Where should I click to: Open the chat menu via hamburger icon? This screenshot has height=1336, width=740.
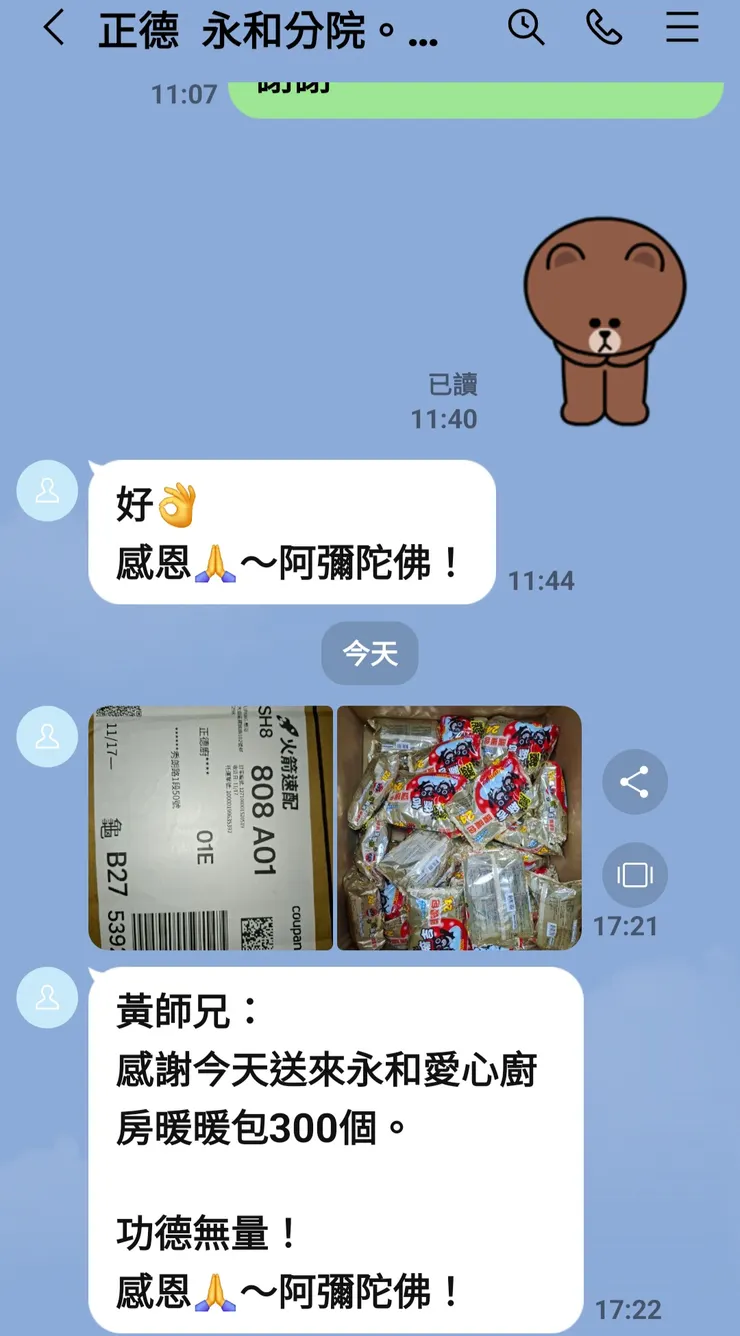point(682,29)
